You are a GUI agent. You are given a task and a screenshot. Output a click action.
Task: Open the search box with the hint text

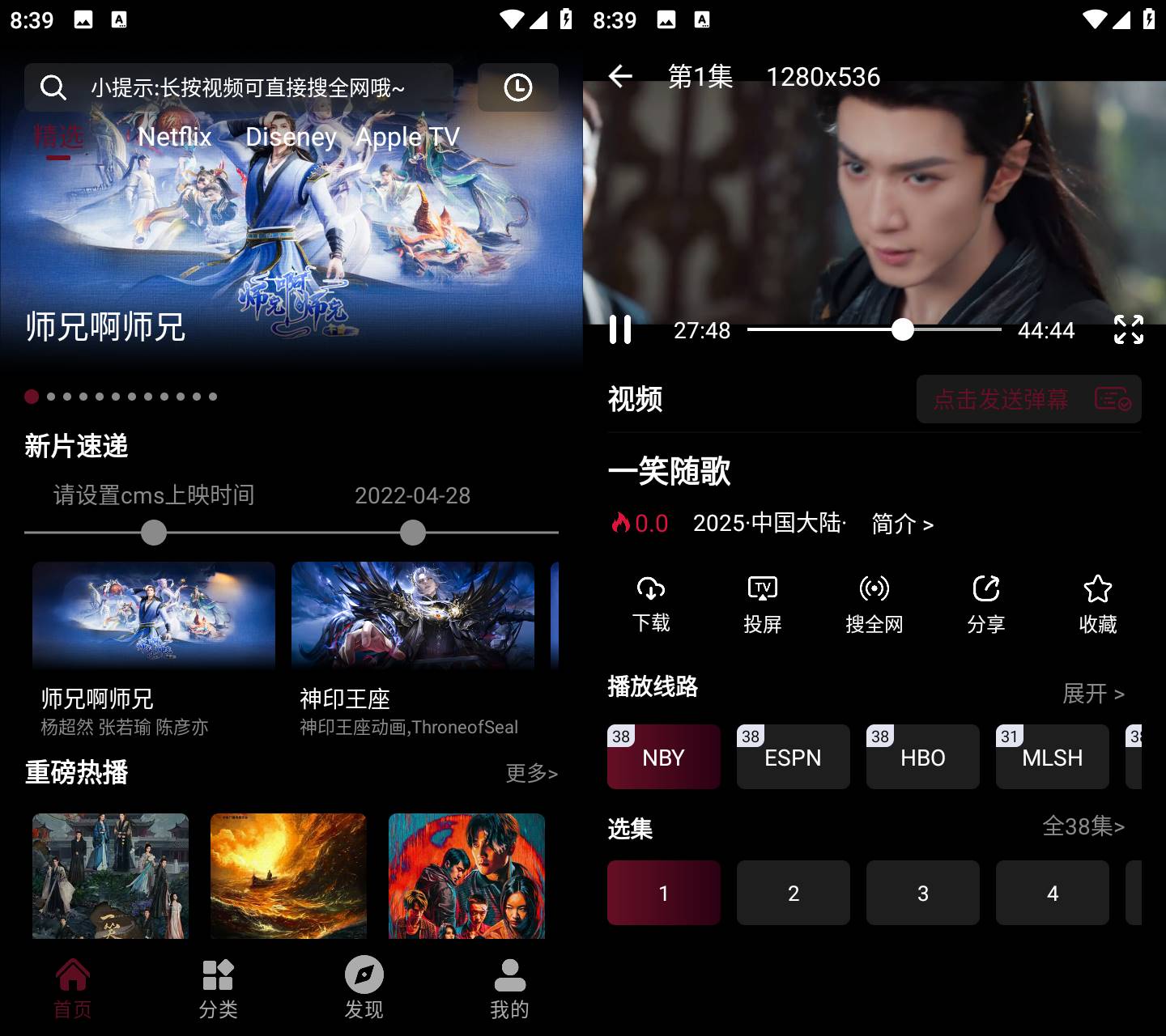click(243, 87)
